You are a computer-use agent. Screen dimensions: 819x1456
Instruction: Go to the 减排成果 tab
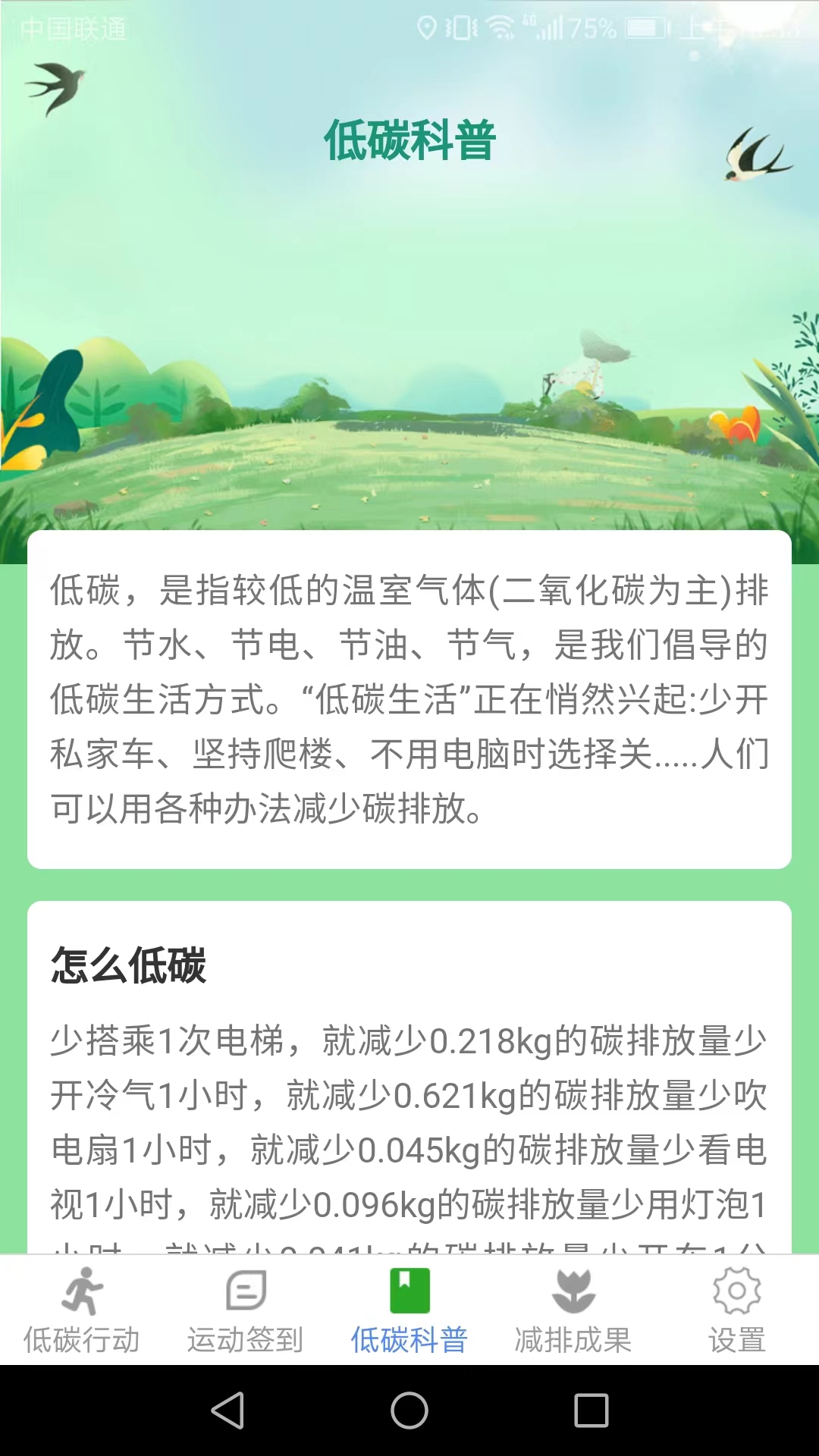coord(573,1311)
